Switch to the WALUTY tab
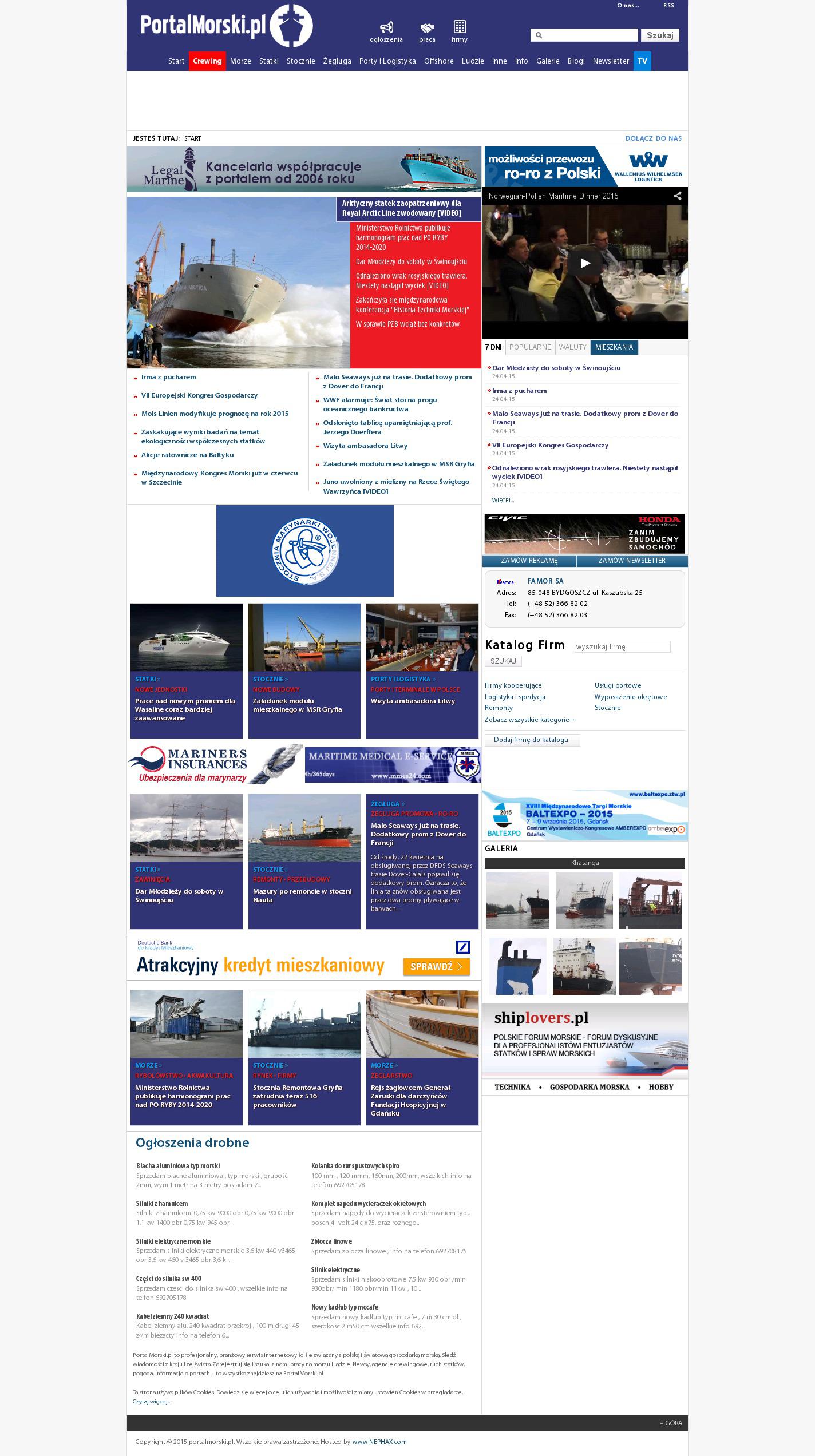 [572, 347]
